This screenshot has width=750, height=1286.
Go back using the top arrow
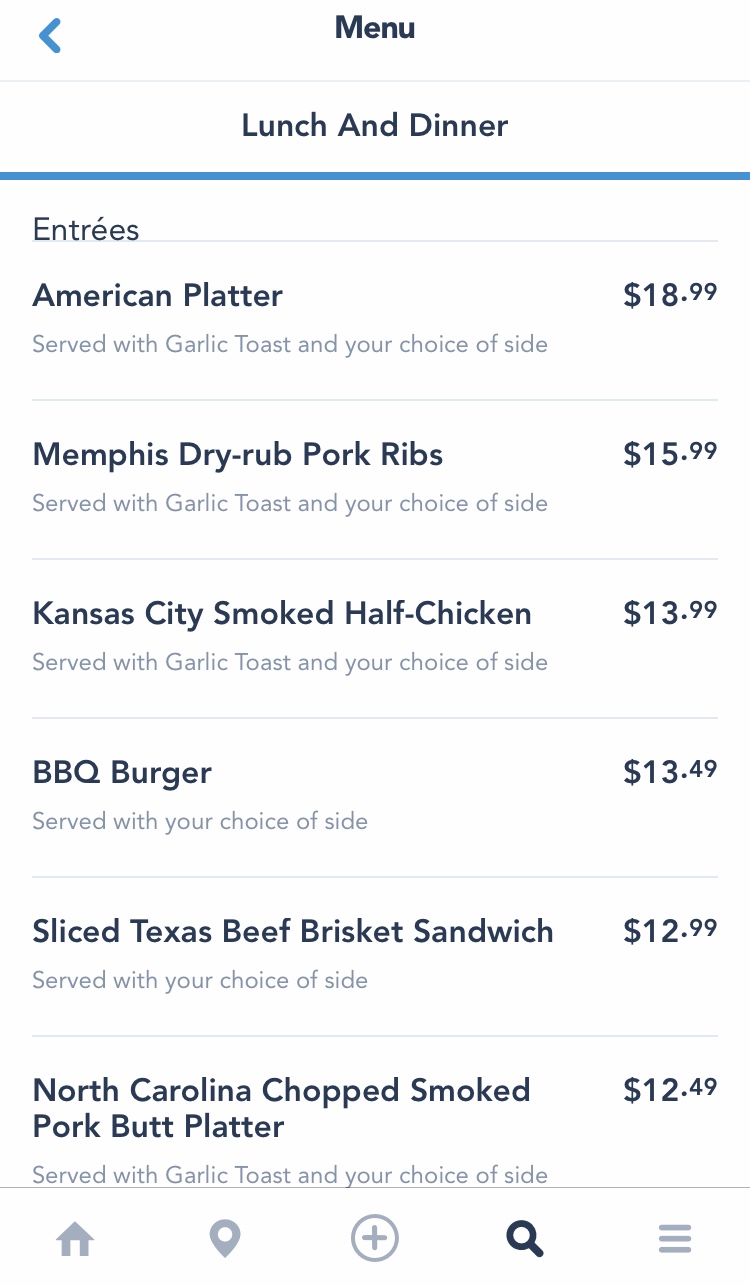[50, 35]
